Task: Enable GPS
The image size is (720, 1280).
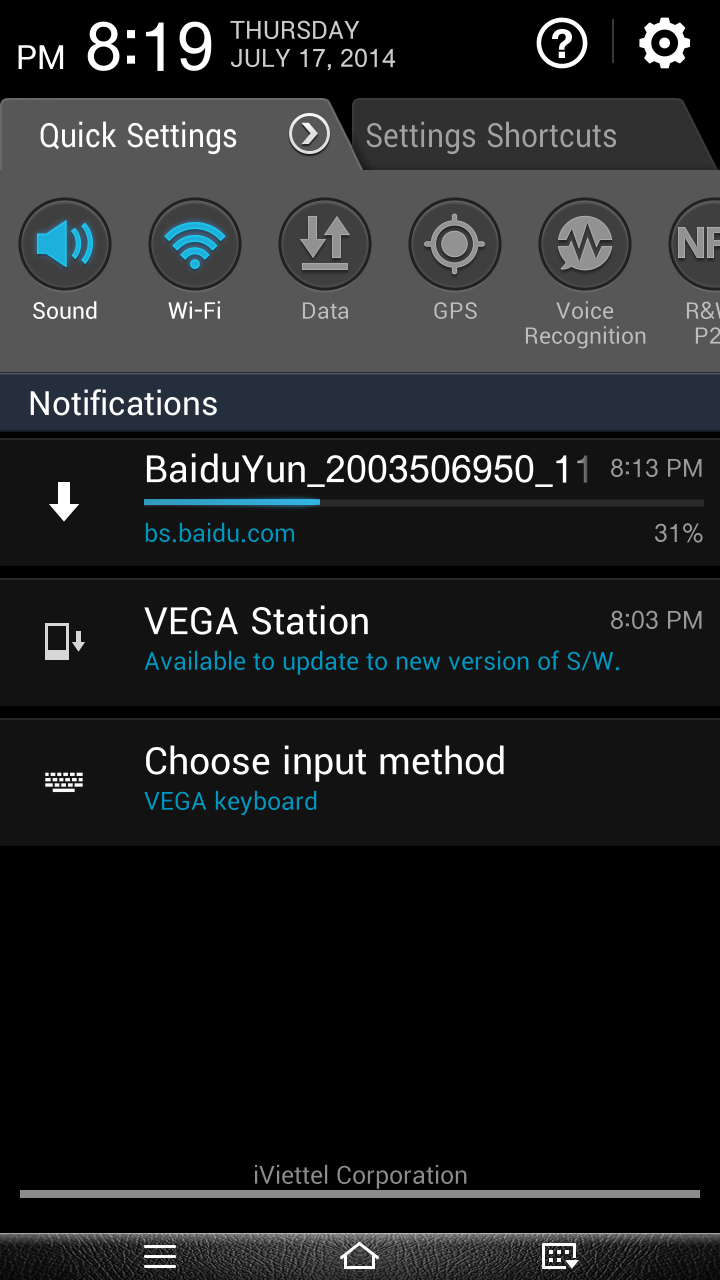Action: pyautogui.click(x=455, y=260)
